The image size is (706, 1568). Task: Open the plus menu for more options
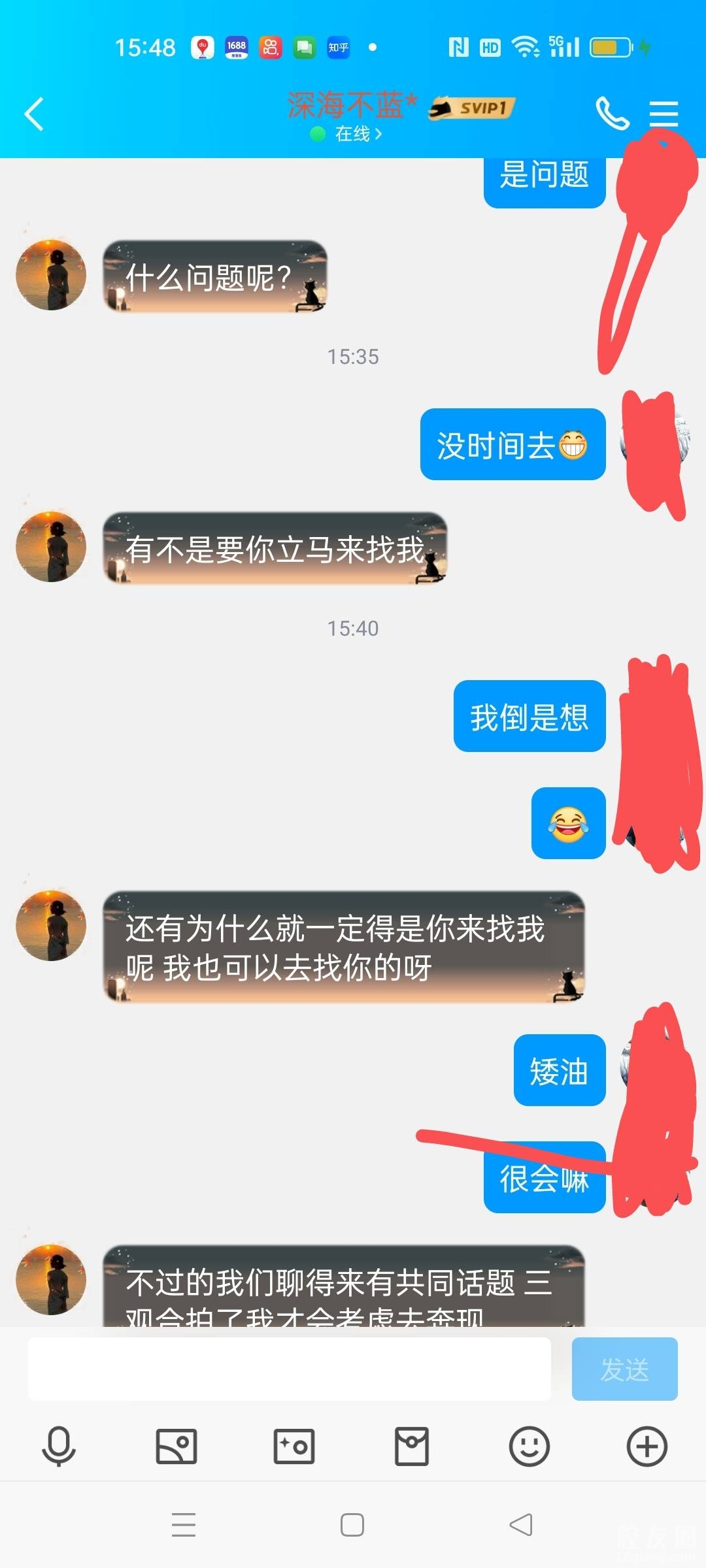647,1446
